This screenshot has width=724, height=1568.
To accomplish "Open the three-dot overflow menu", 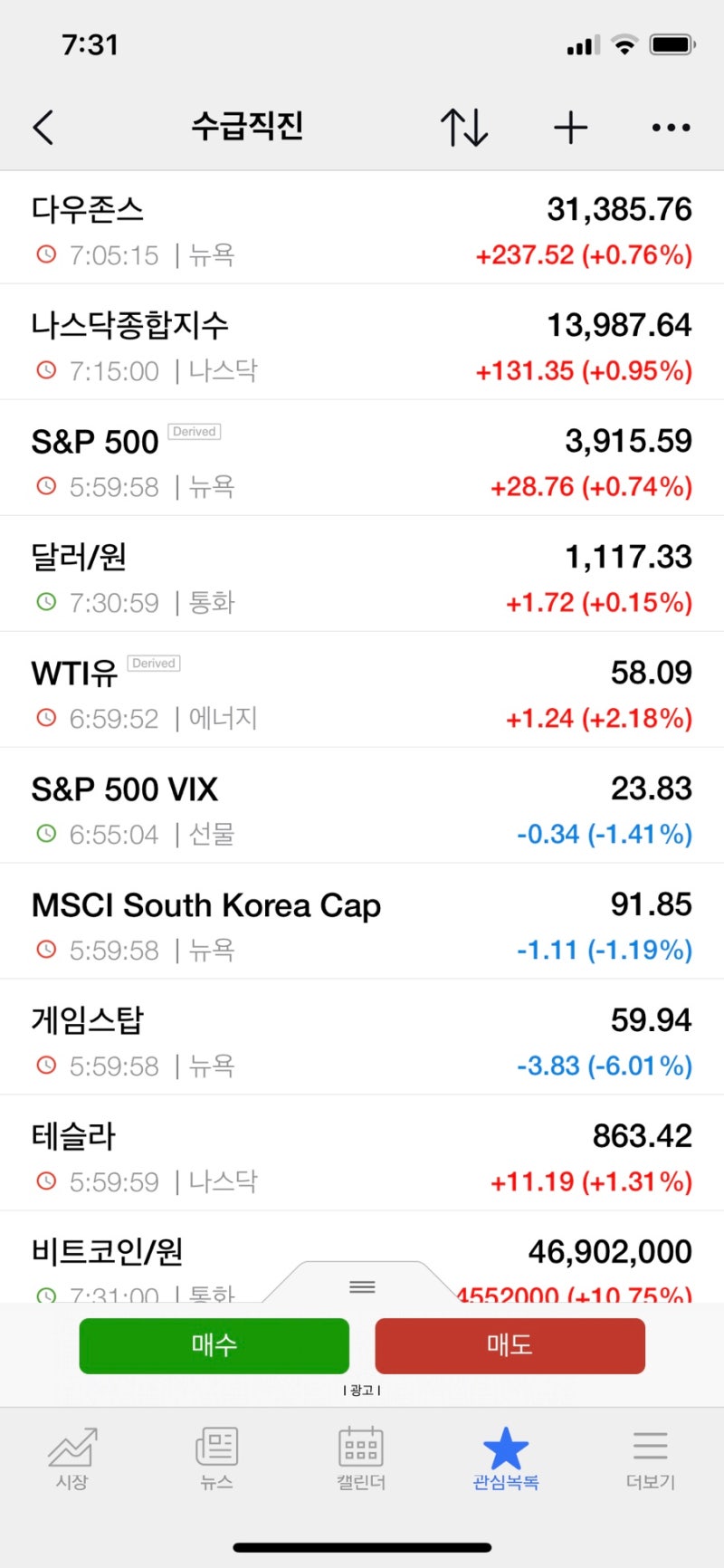I will click(671, 128).
